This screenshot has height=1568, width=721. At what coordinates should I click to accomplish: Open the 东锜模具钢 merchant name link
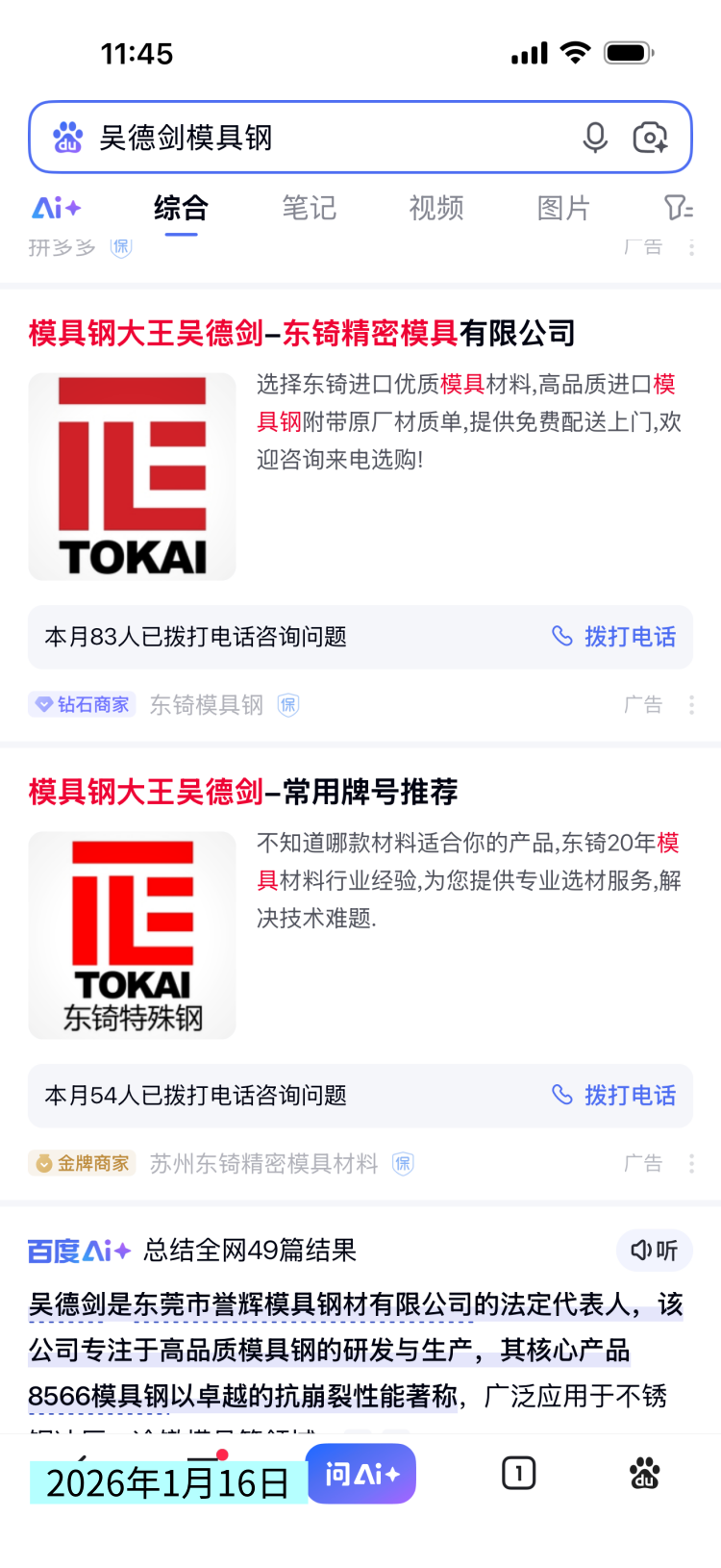pyautogui.click(x=207, y=705)
